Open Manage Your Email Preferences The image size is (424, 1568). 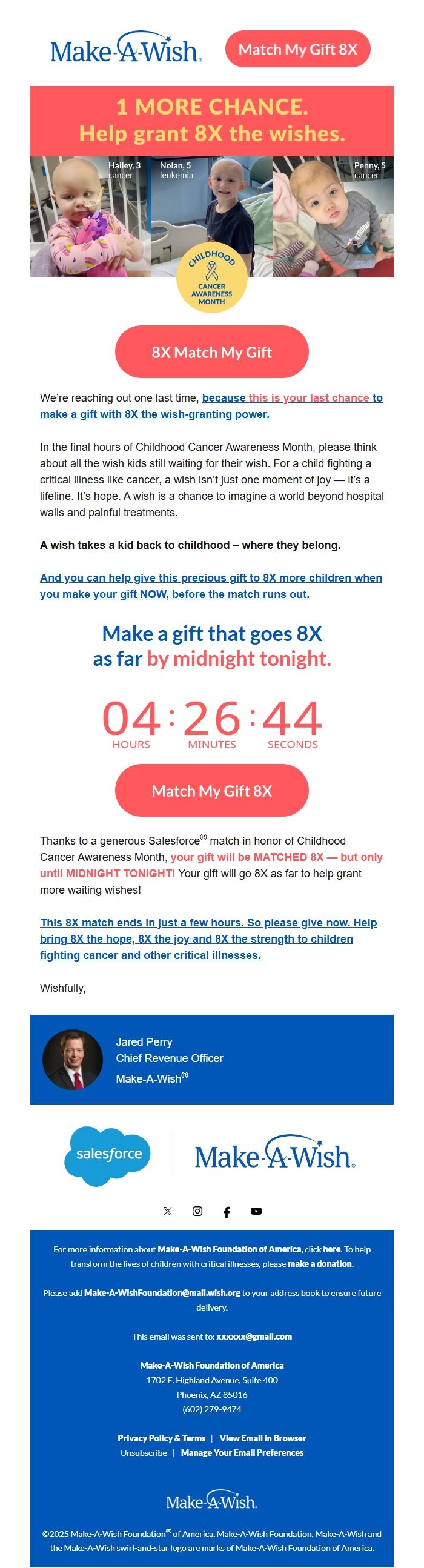[242, 1452]
